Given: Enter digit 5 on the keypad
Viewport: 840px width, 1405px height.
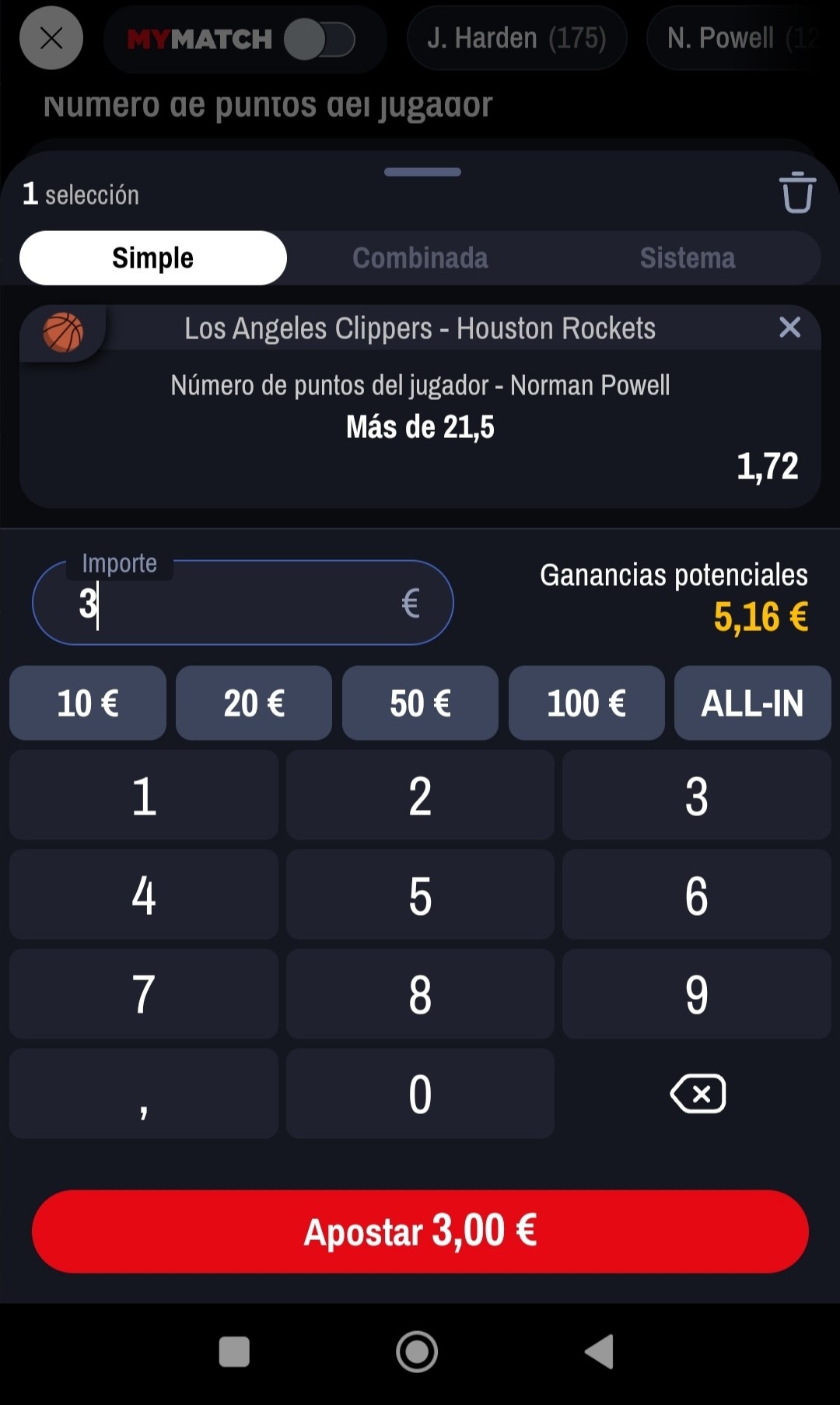Looking at the screenshot, I should coord(420,895).
